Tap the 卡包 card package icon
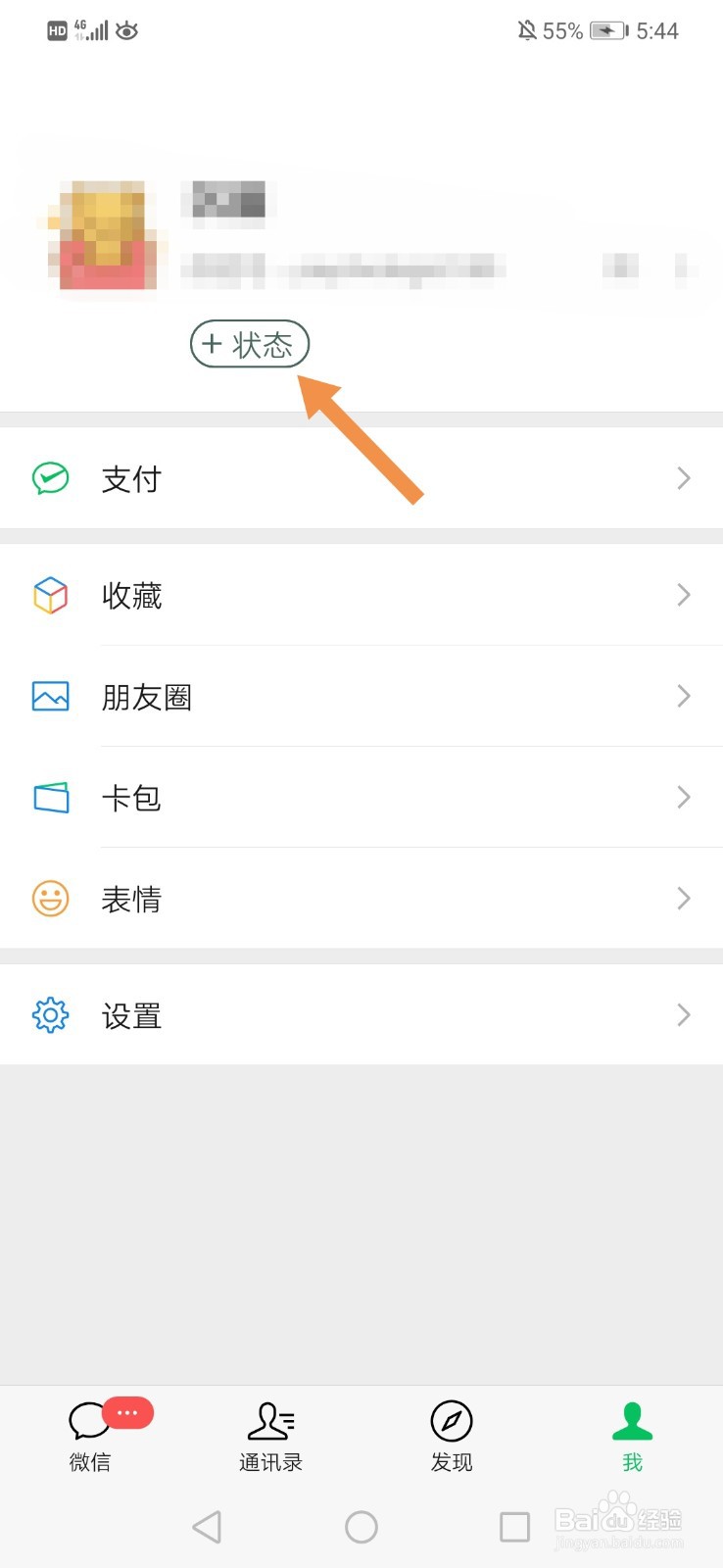The width and height of the screenshot is (723, 1568). click(x=50, y=798)
